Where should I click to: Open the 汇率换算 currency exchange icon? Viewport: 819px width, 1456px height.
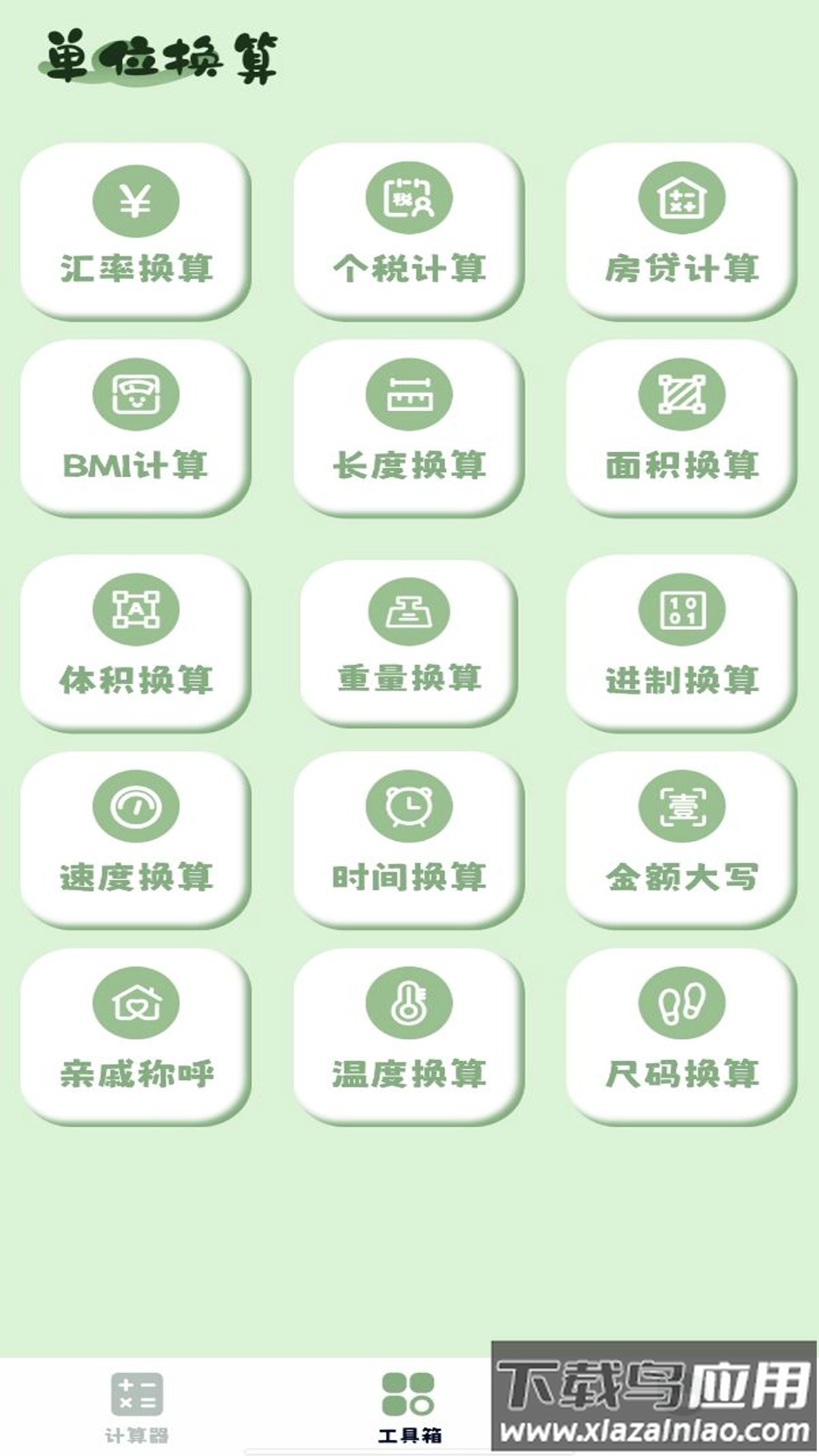[135, 202]
